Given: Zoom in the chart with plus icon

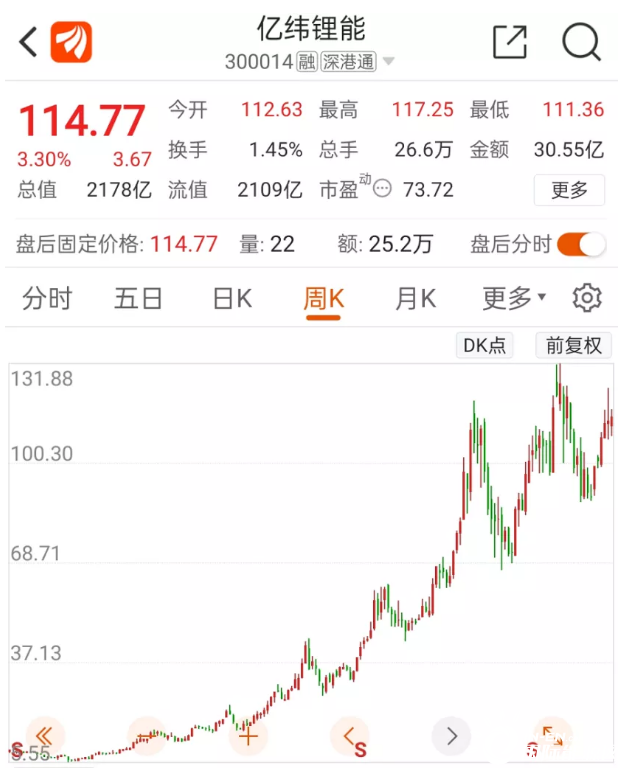Looking at the screenshot, I should [248, 737].
